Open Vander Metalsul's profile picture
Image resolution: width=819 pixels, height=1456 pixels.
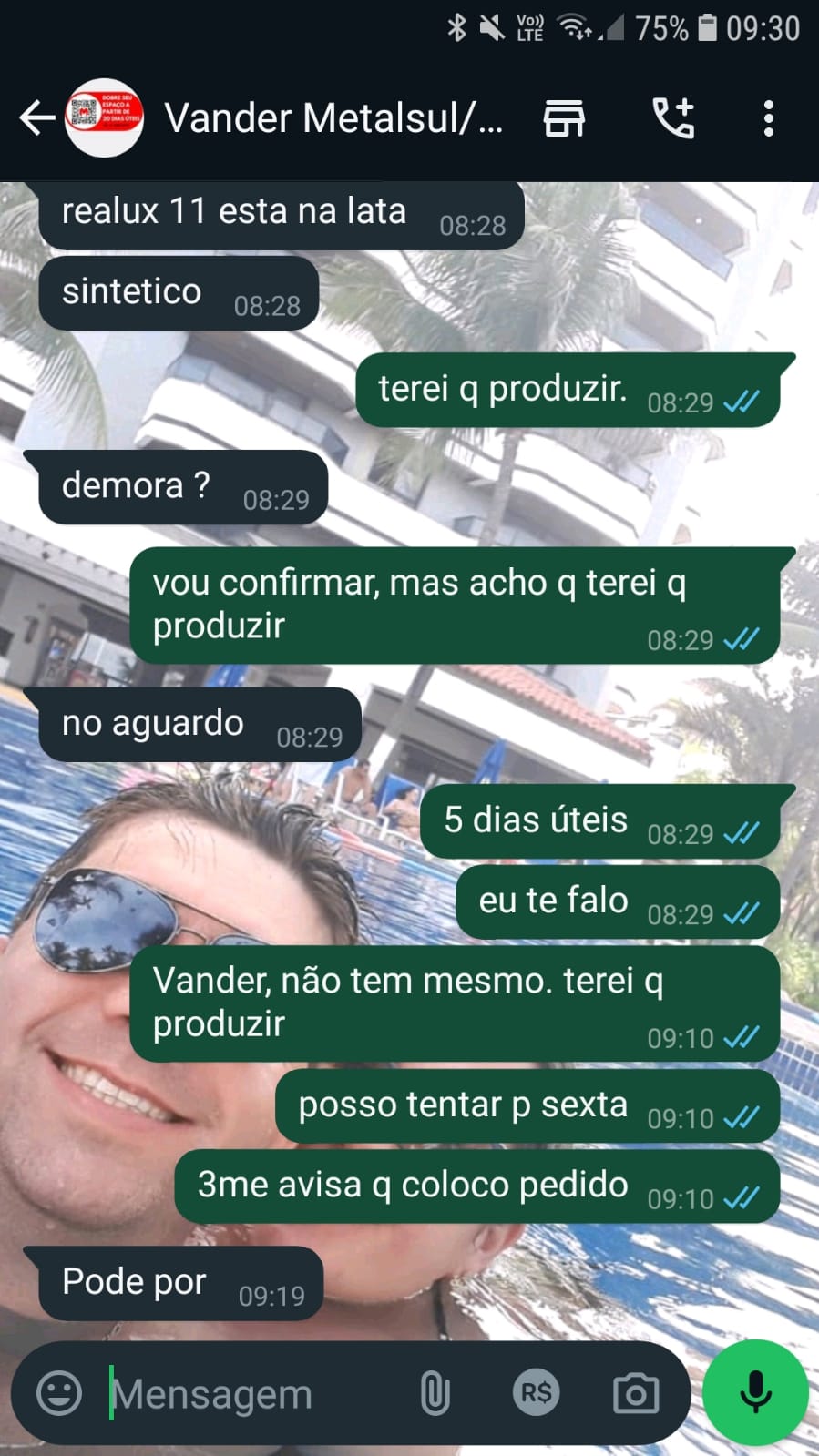pos(104,118)
